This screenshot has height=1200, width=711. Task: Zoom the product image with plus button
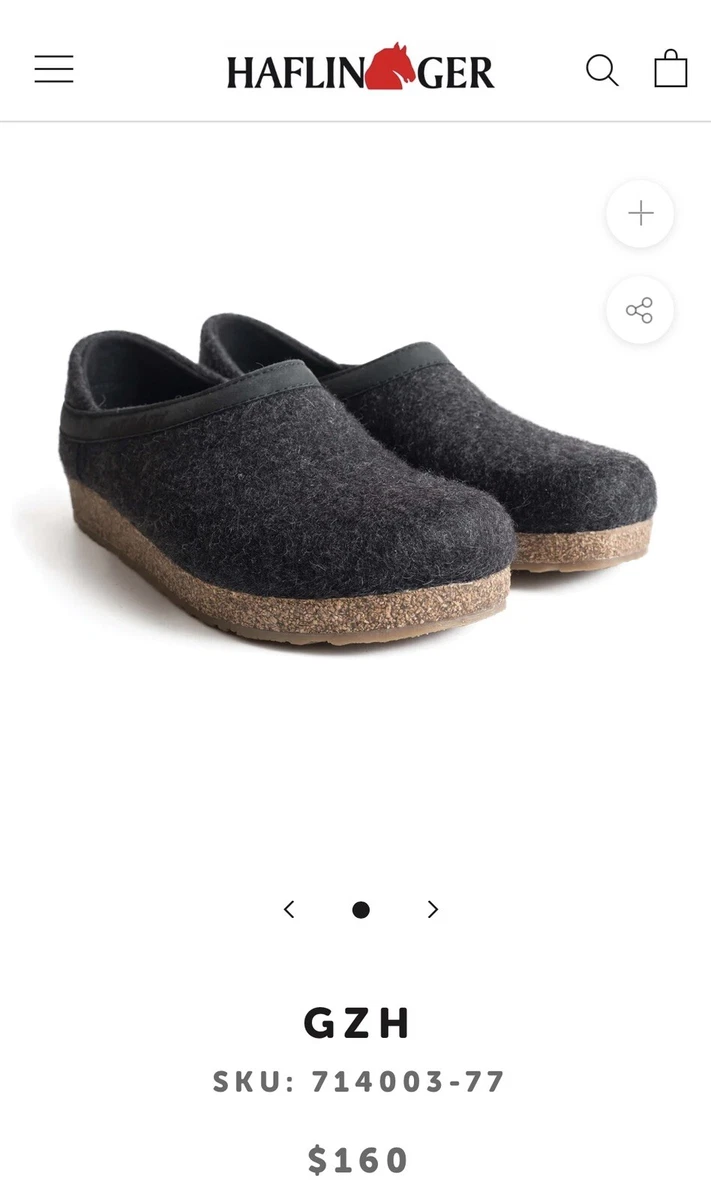point(640,213)
